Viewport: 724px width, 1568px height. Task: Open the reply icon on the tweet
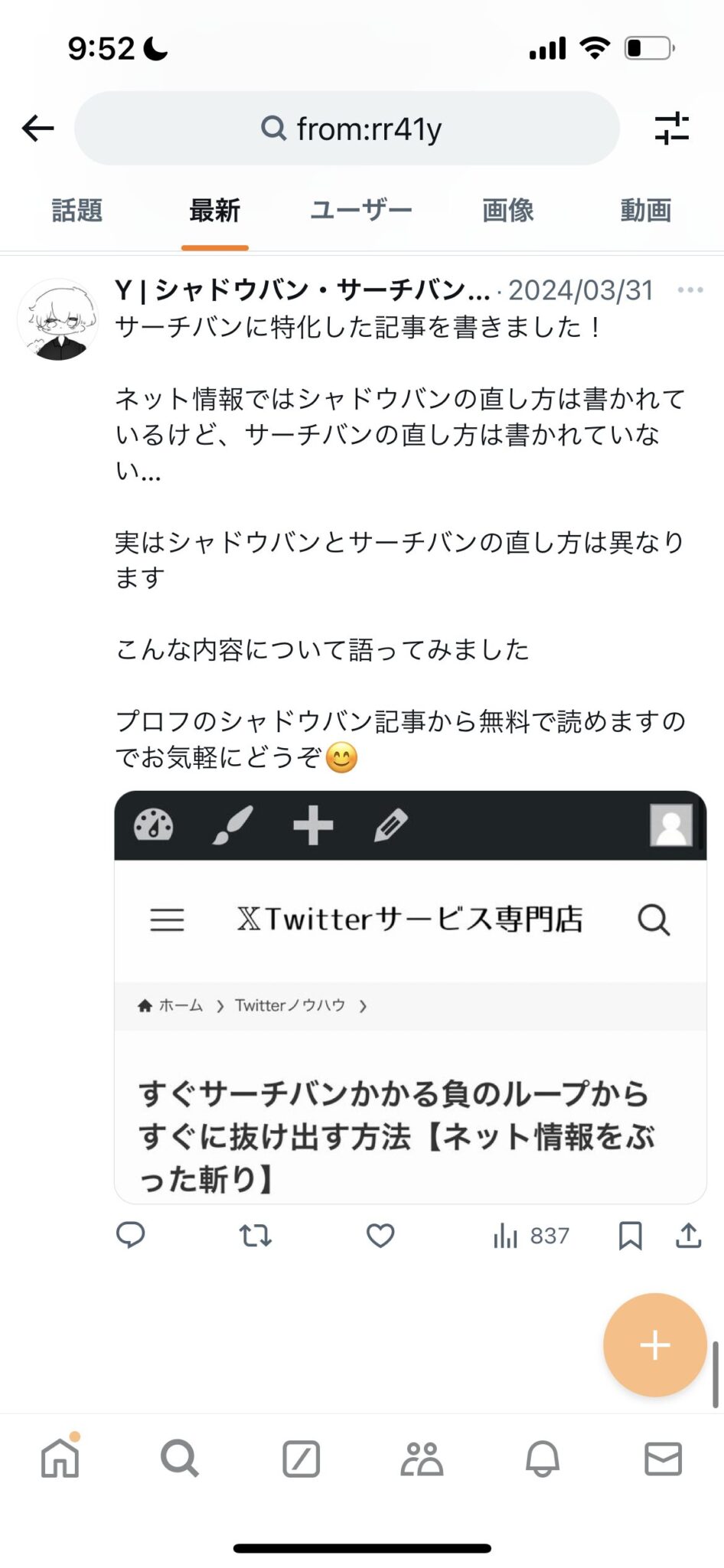coord(132,1235)
